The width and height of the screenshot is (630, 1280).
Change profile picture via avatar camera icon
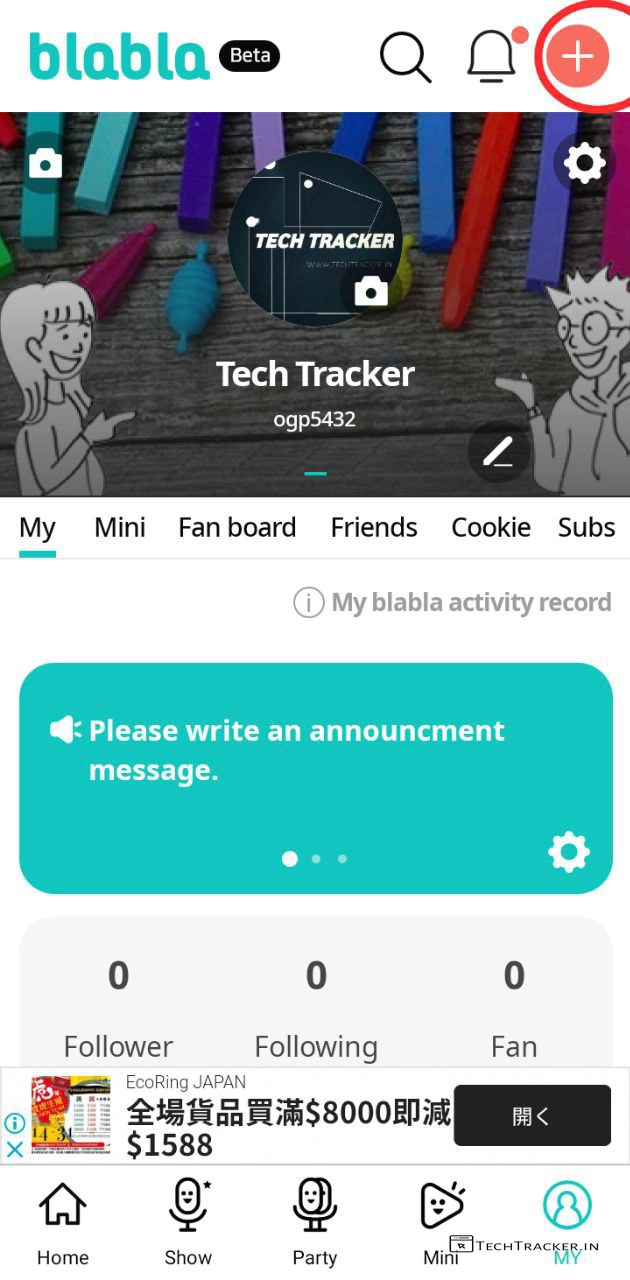coord(371,291)
